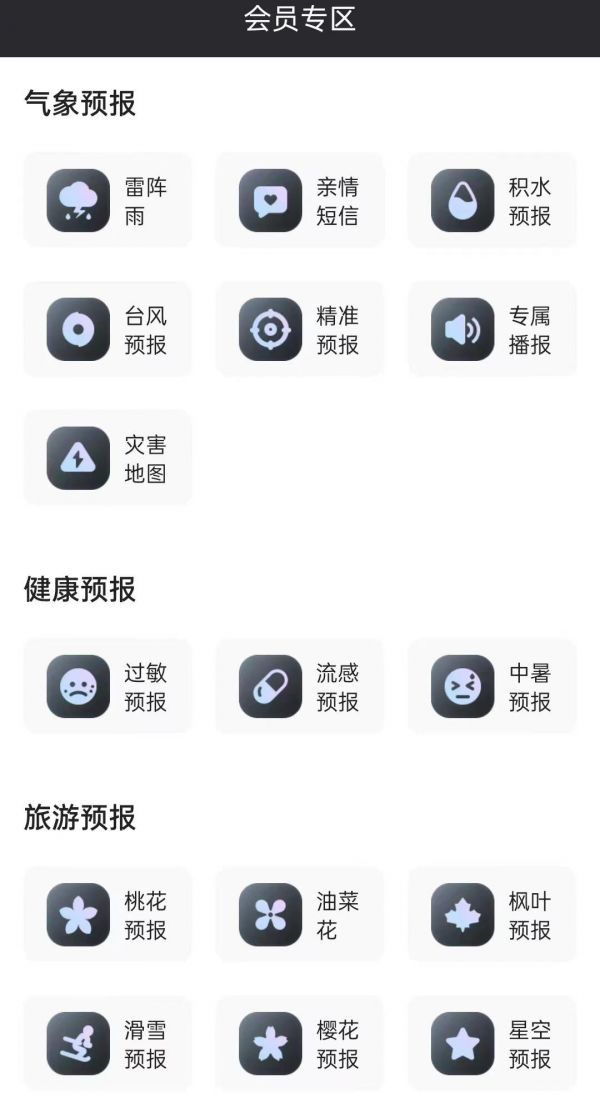Tap the 油菜花 rapeseed flower tile
The width and height of the screenshot is (600, 1118).
[300, 915]
